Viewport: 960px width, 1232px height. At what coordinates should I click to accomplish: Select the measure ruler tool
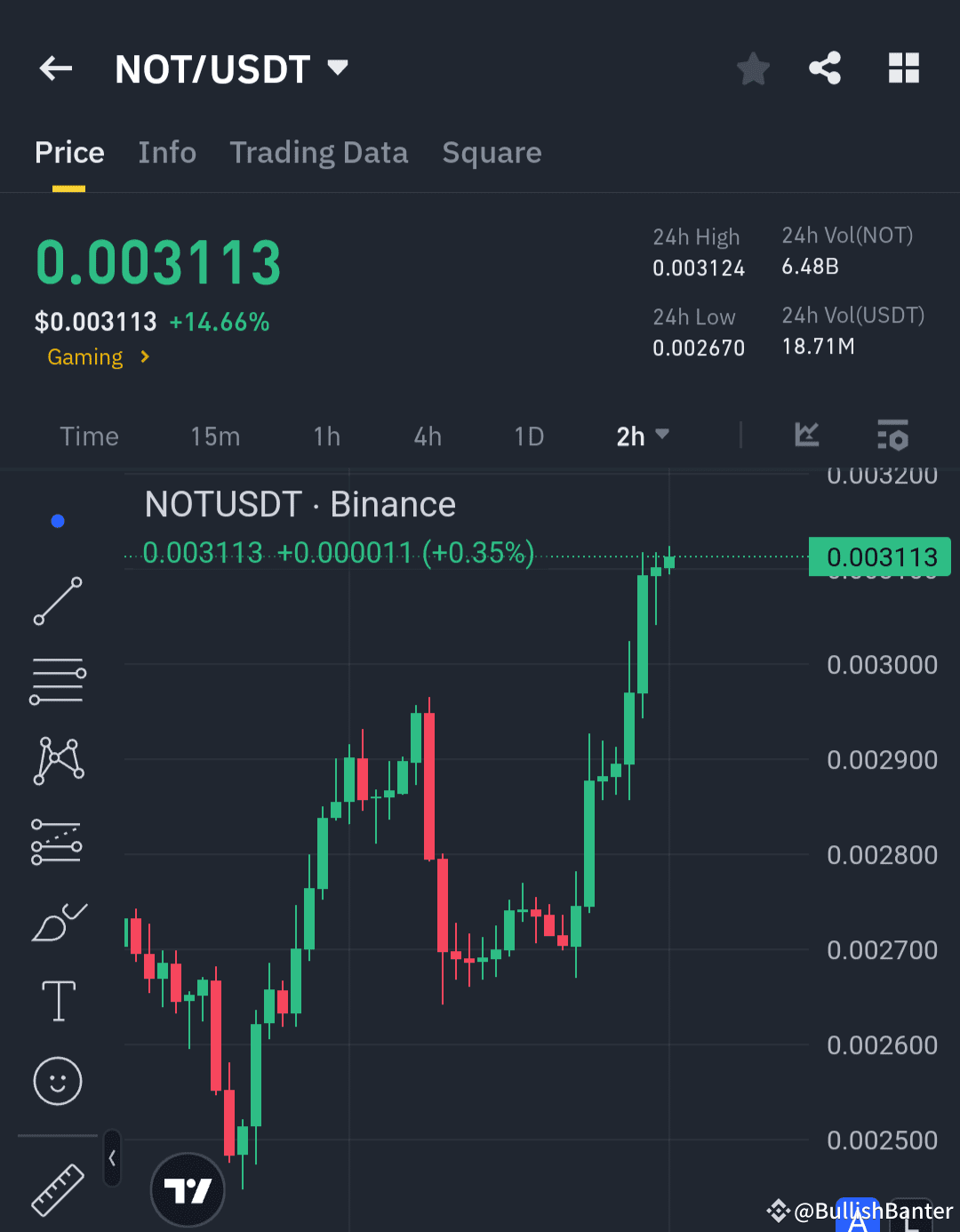tap(57, 1188)
